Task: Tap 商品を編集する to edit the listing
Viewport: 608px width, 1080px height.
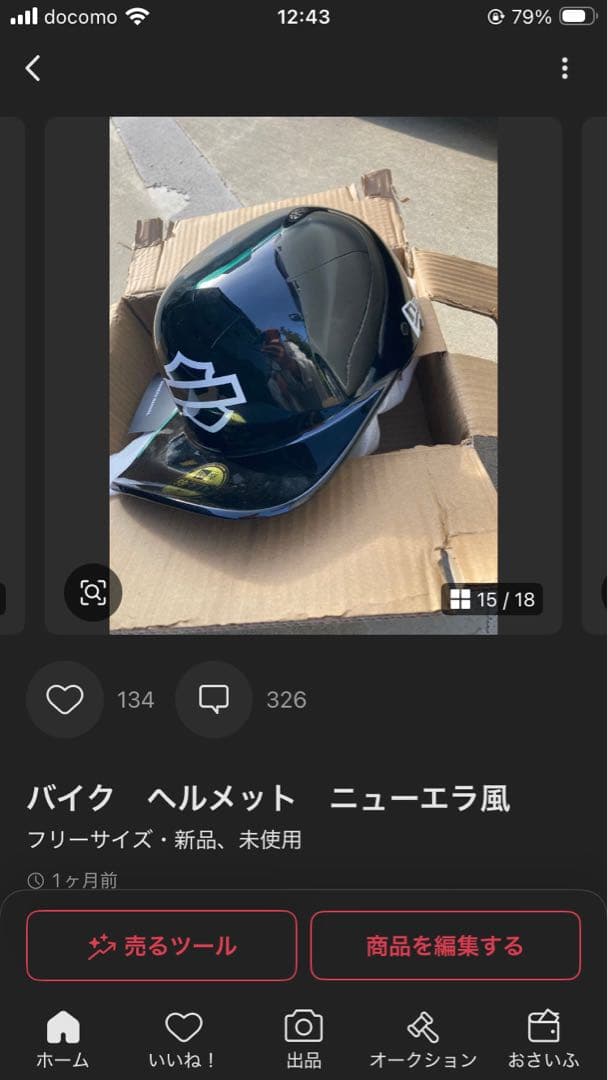Action: [x=445, y=945]
